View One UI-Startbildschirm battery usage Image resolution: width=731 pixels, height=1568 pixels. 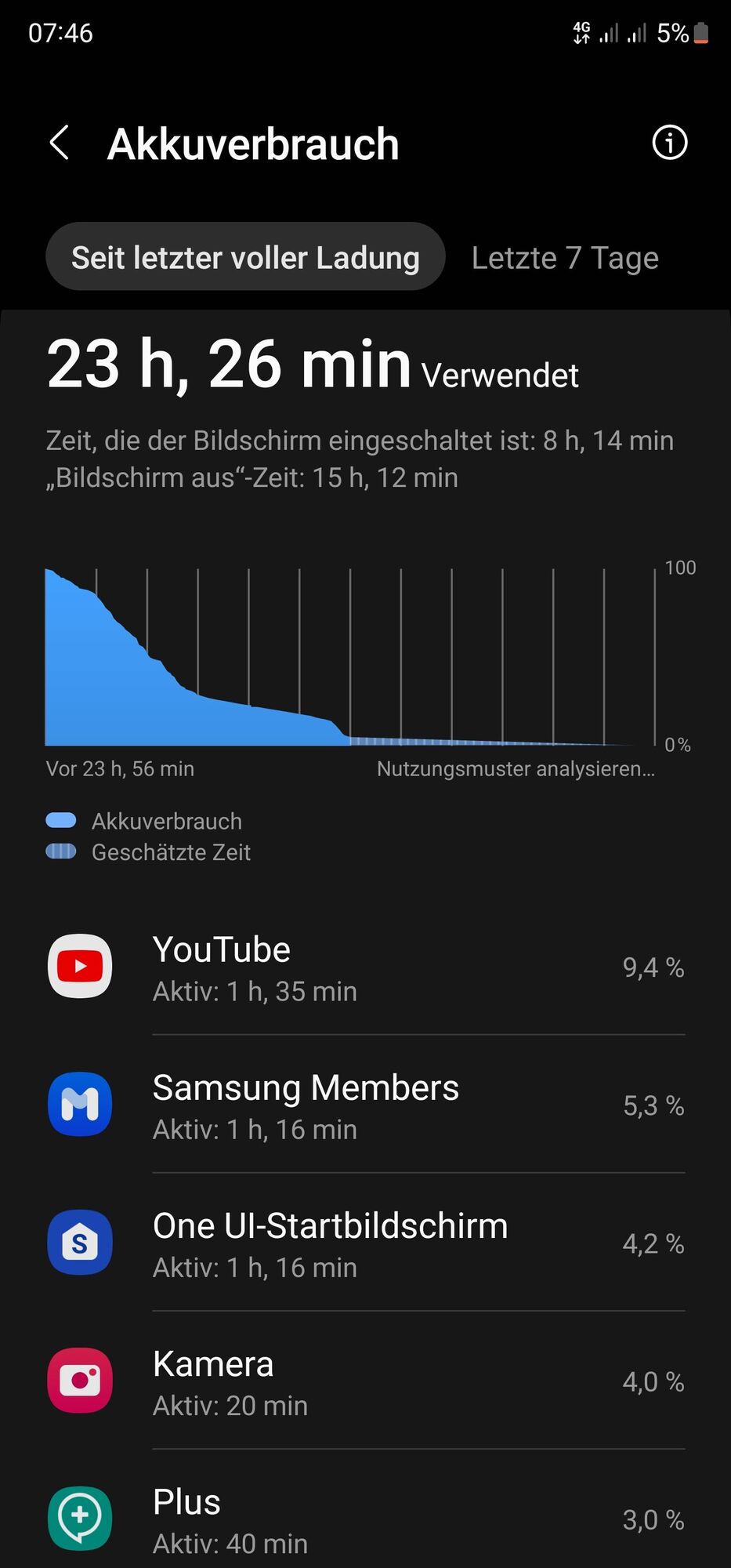pyautogui.click(x=365, y=1243)
